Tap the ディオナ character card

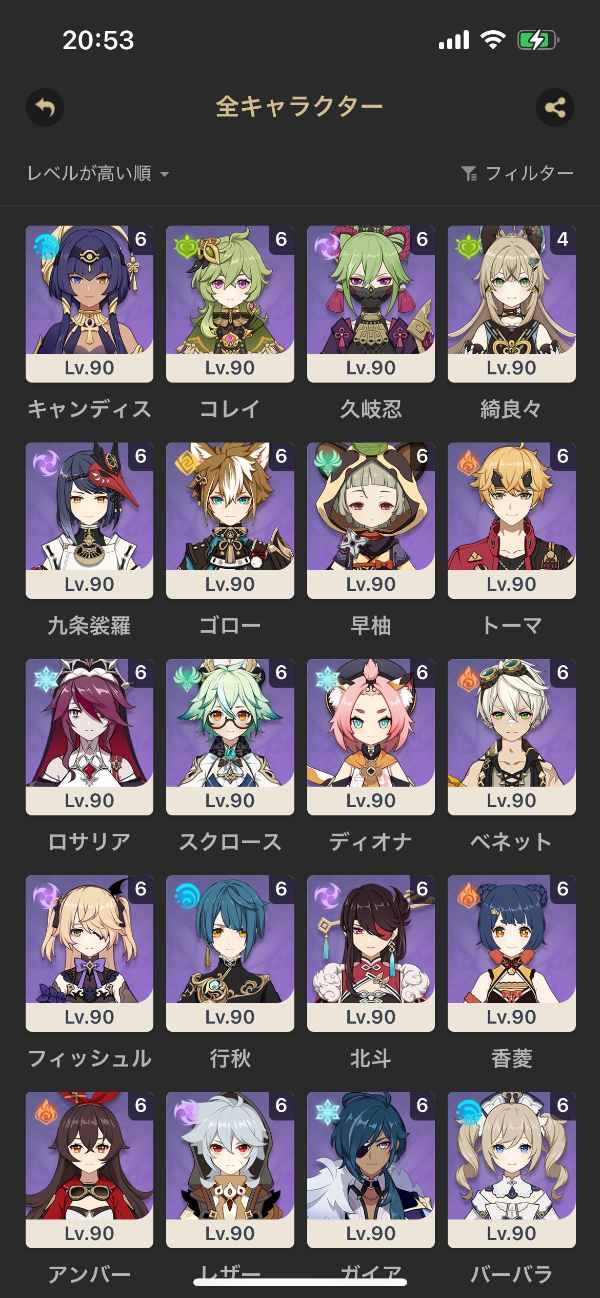(x=371, y=737)
